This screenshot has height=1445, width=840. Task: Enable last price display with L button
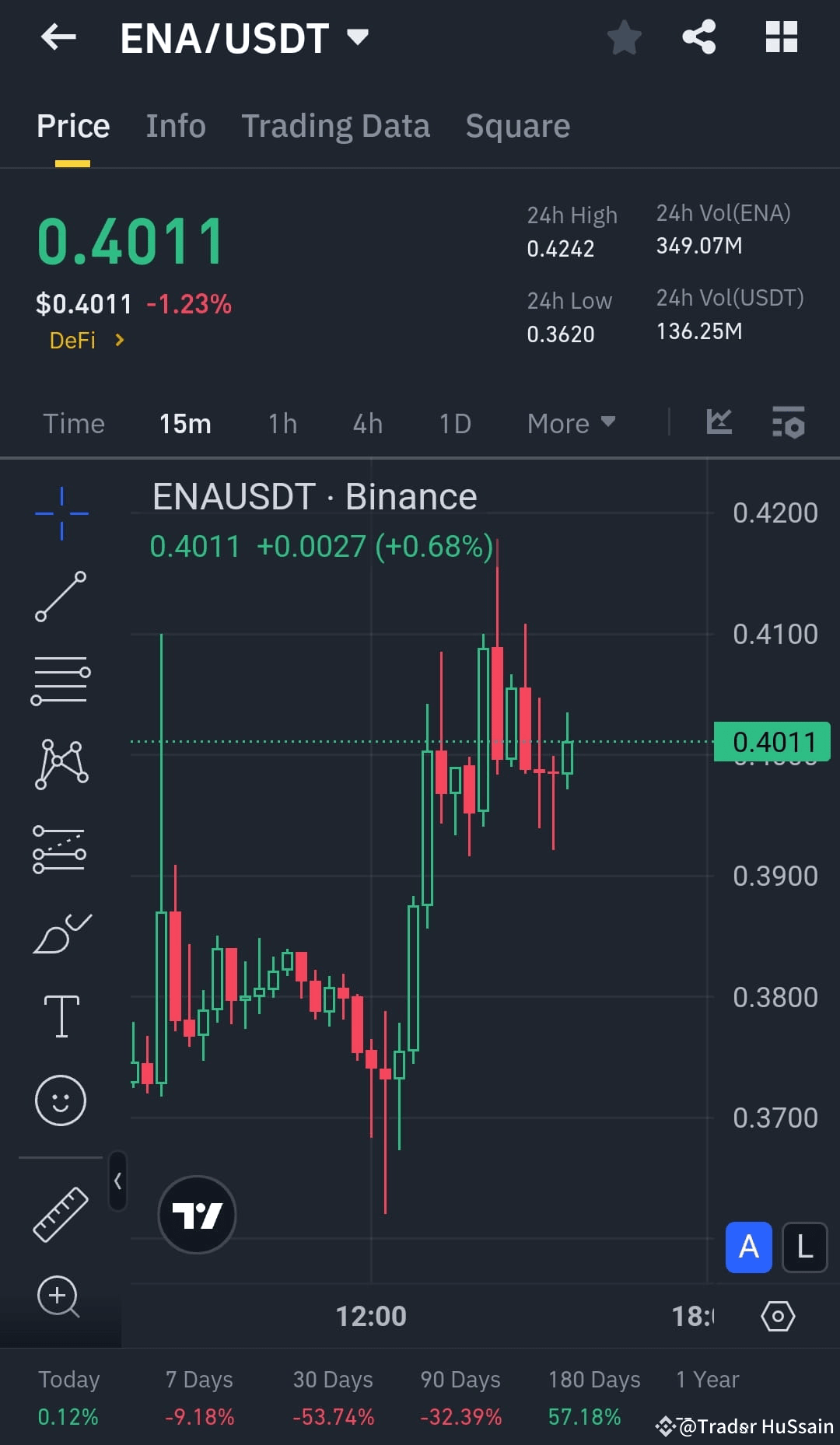coord(804,1248)
